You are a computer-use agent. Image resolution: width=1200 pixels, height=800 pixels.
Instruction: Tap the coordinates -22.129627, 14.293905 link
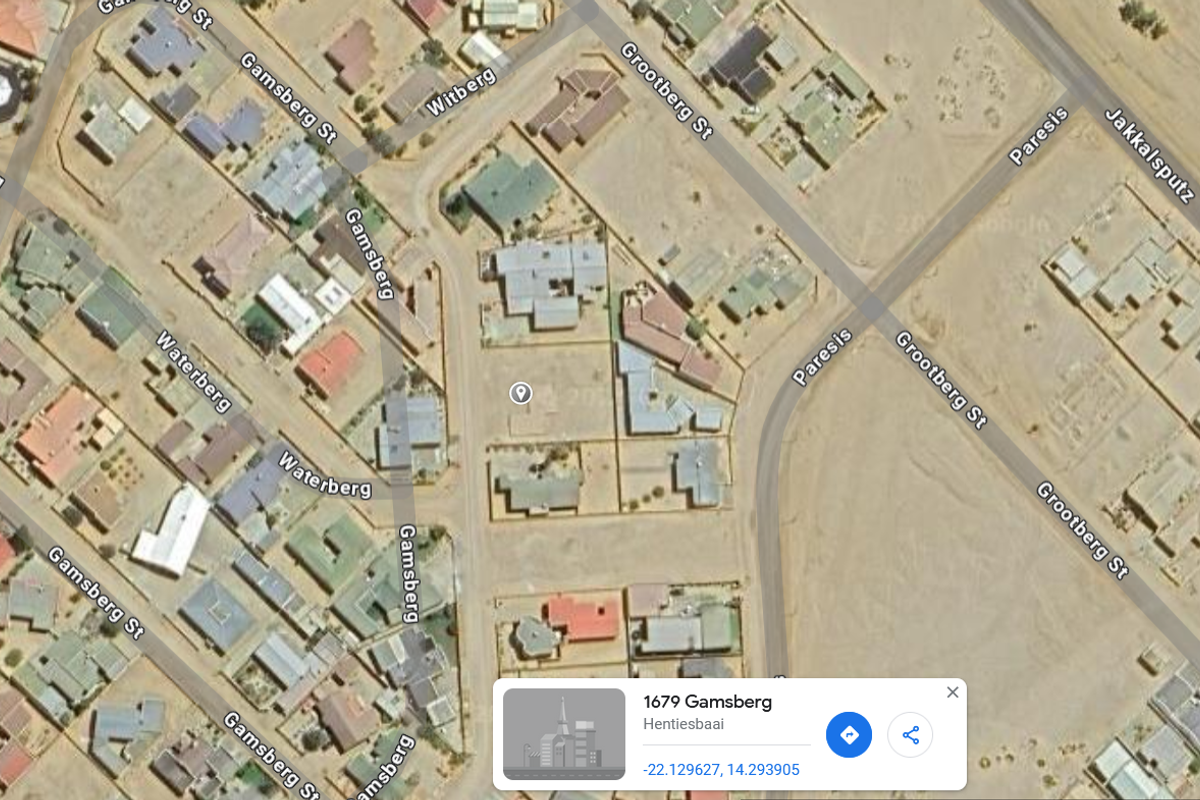coord(721,770)
